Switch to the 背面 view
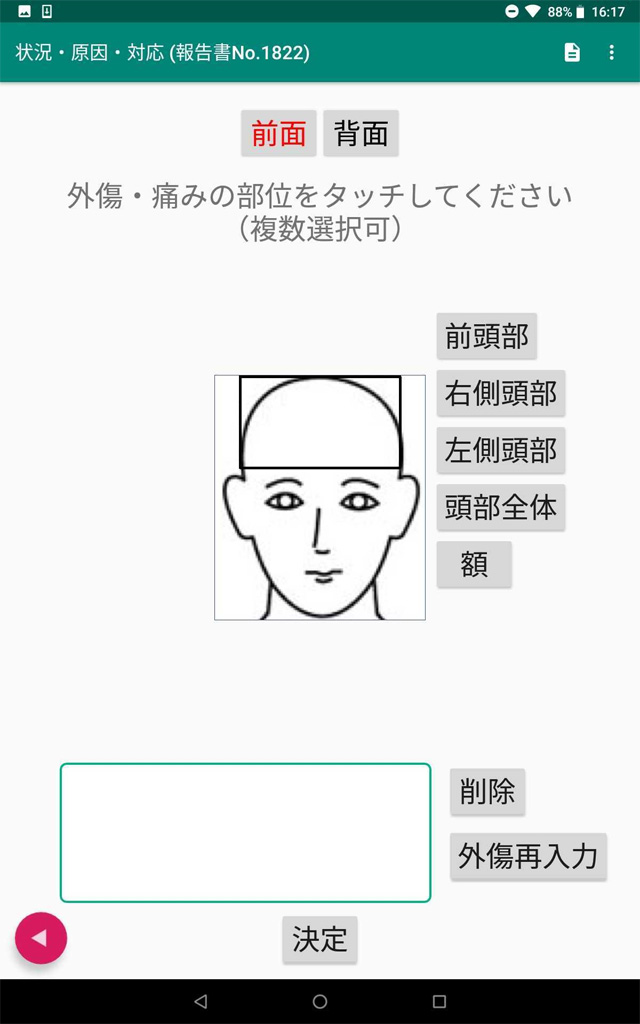This screenshot has height=1024, width=640. click(x=361, y=134)
